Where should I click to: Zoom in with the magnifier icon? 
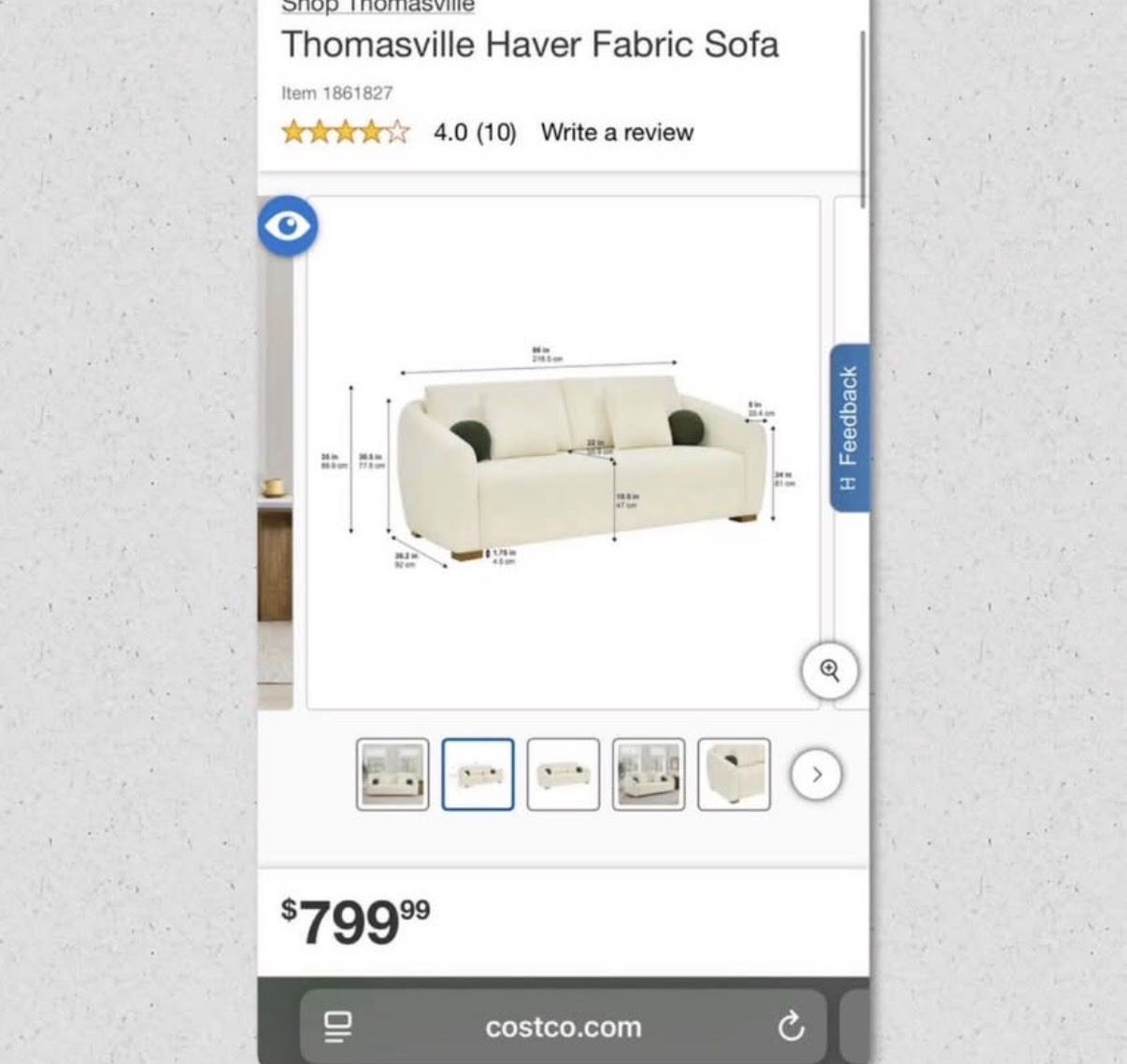[x=829, y=670]
